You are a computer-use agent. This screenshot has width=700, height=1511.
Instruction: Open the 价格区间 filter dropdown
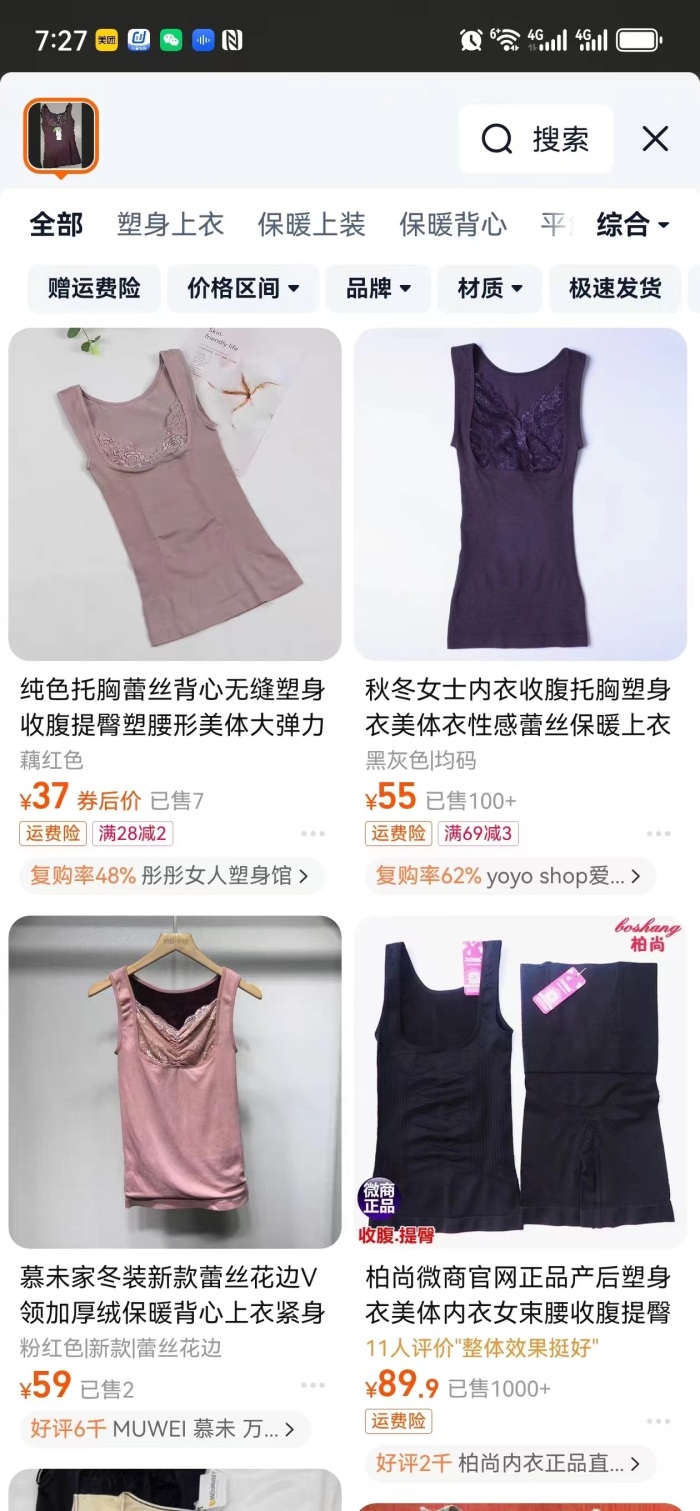point(243,289)
